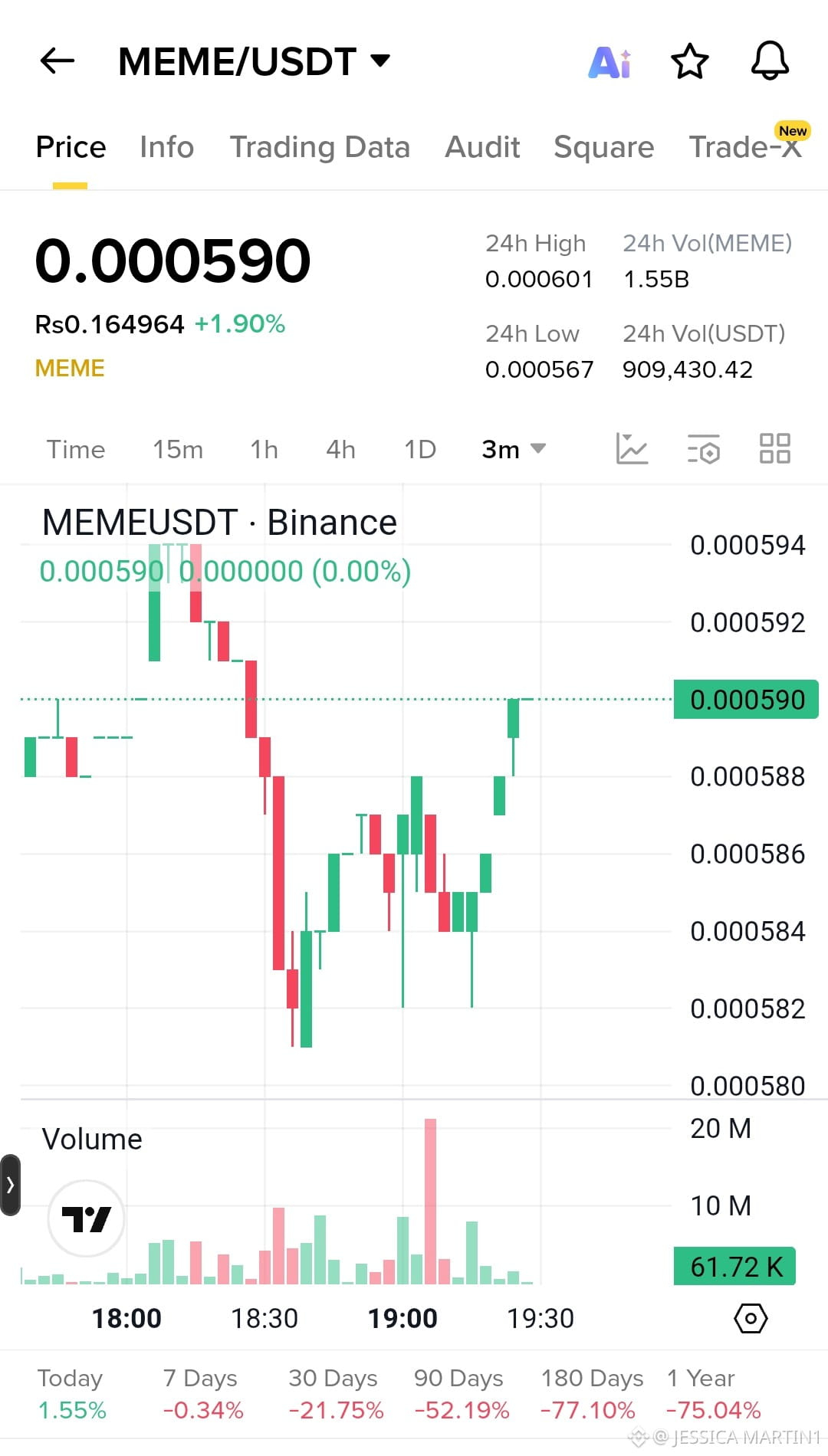Expand the 3m interval dropdown
The height and width of the screenshot is (1456, 828).
(514, 450)
